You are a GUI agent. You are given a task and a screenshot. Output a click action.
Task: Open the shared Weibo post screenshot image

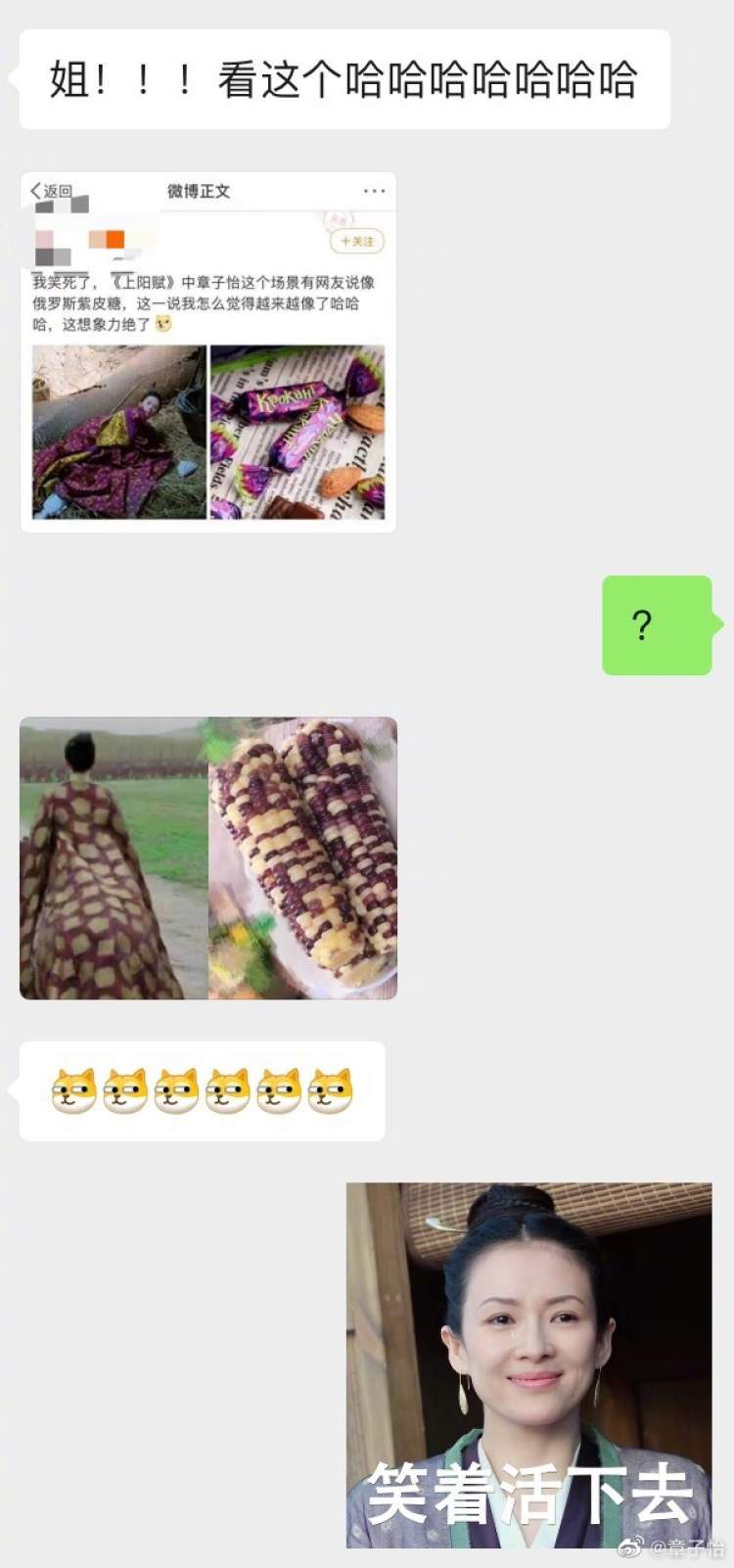208,352
